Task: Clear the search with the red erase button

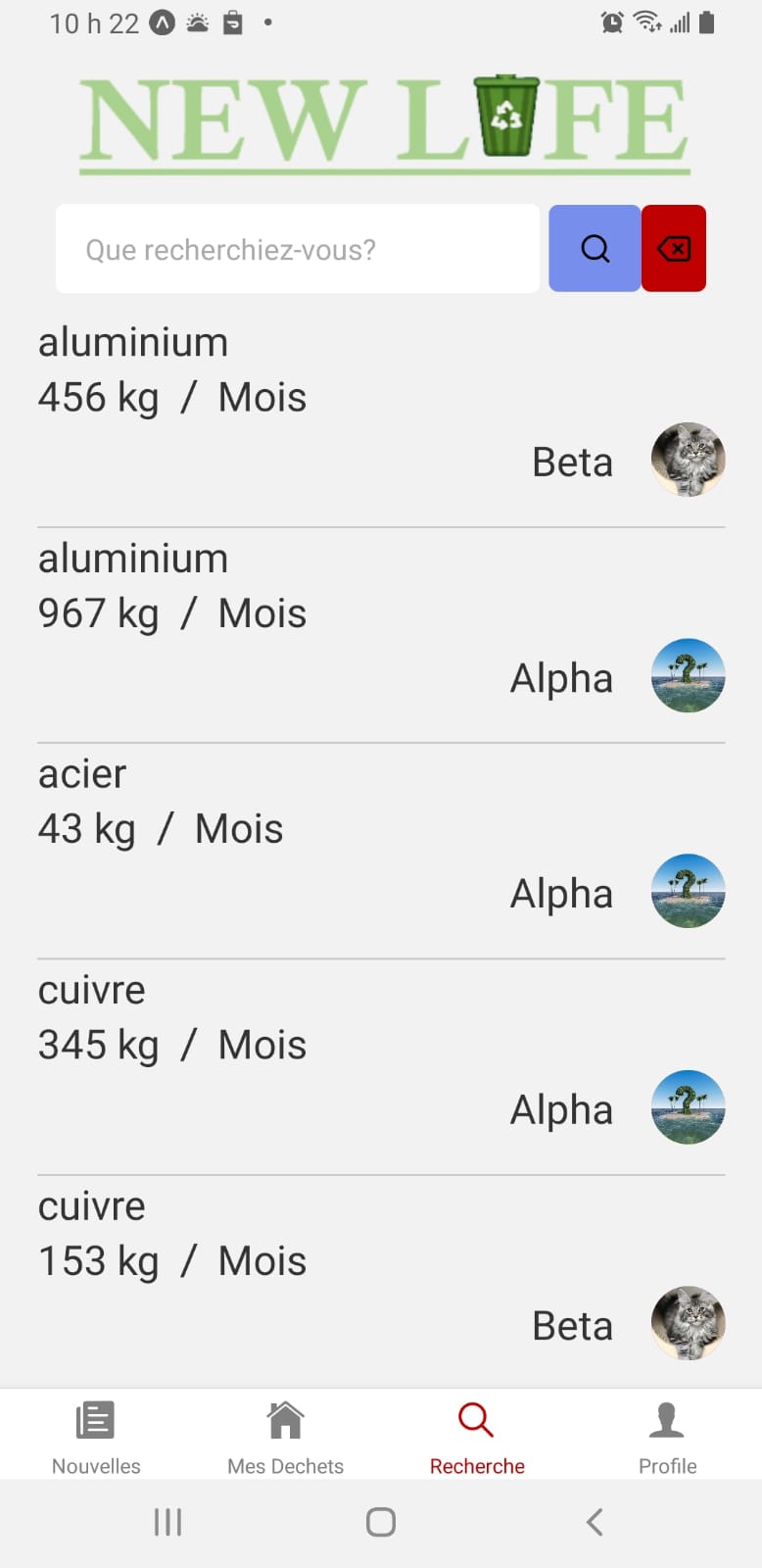Action: [674, 249]
